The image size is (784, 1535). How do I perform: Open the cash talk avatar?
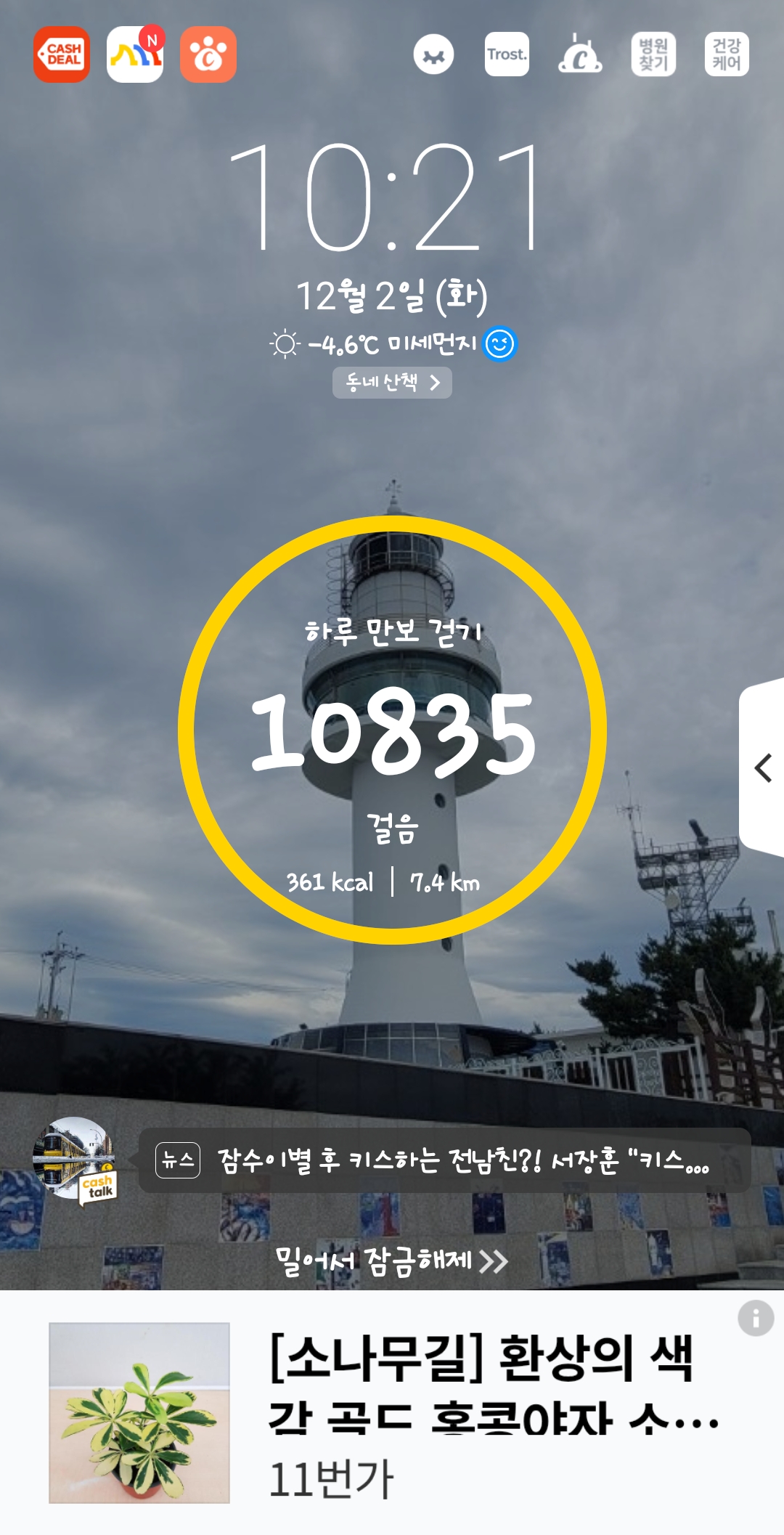[x=74, y=1159]
